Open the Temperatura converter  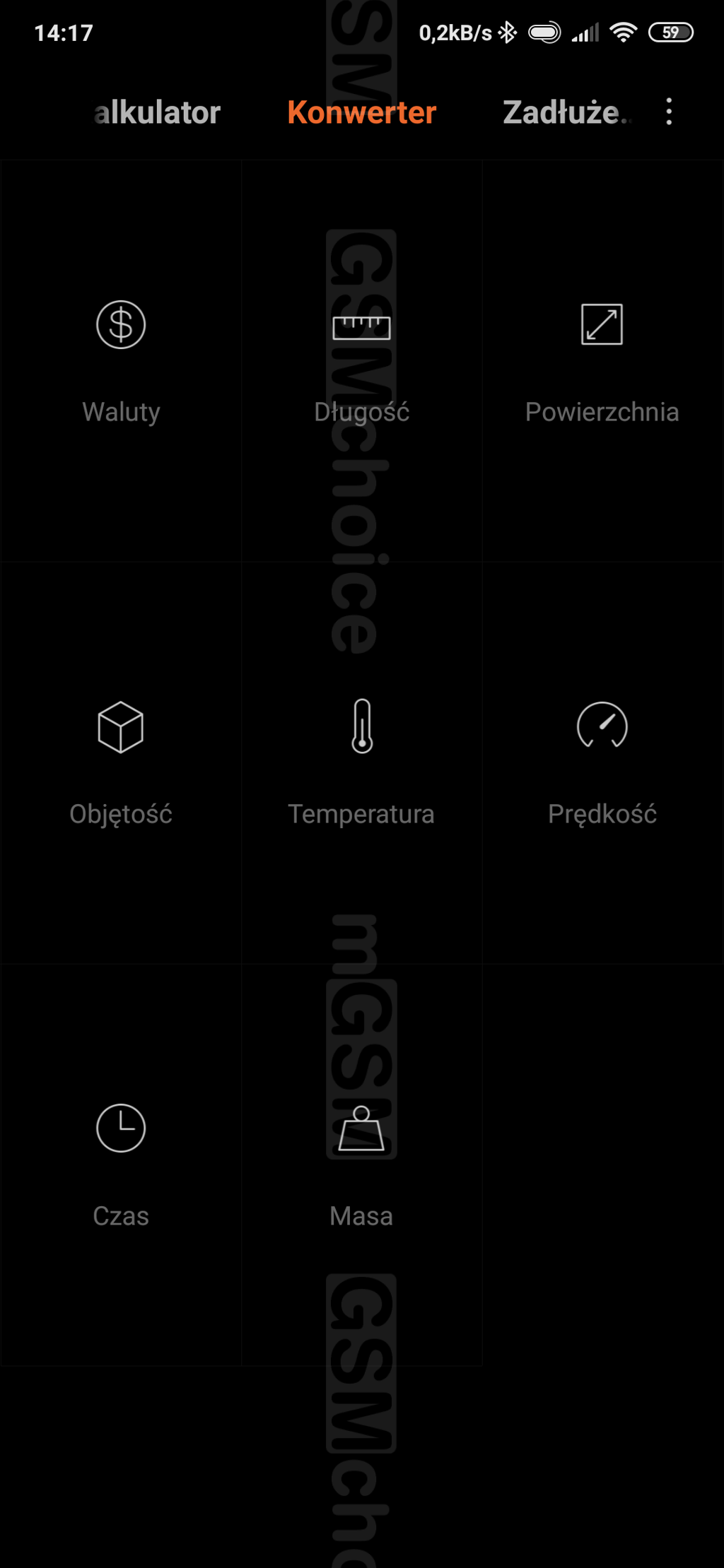[x=361, y=763]
